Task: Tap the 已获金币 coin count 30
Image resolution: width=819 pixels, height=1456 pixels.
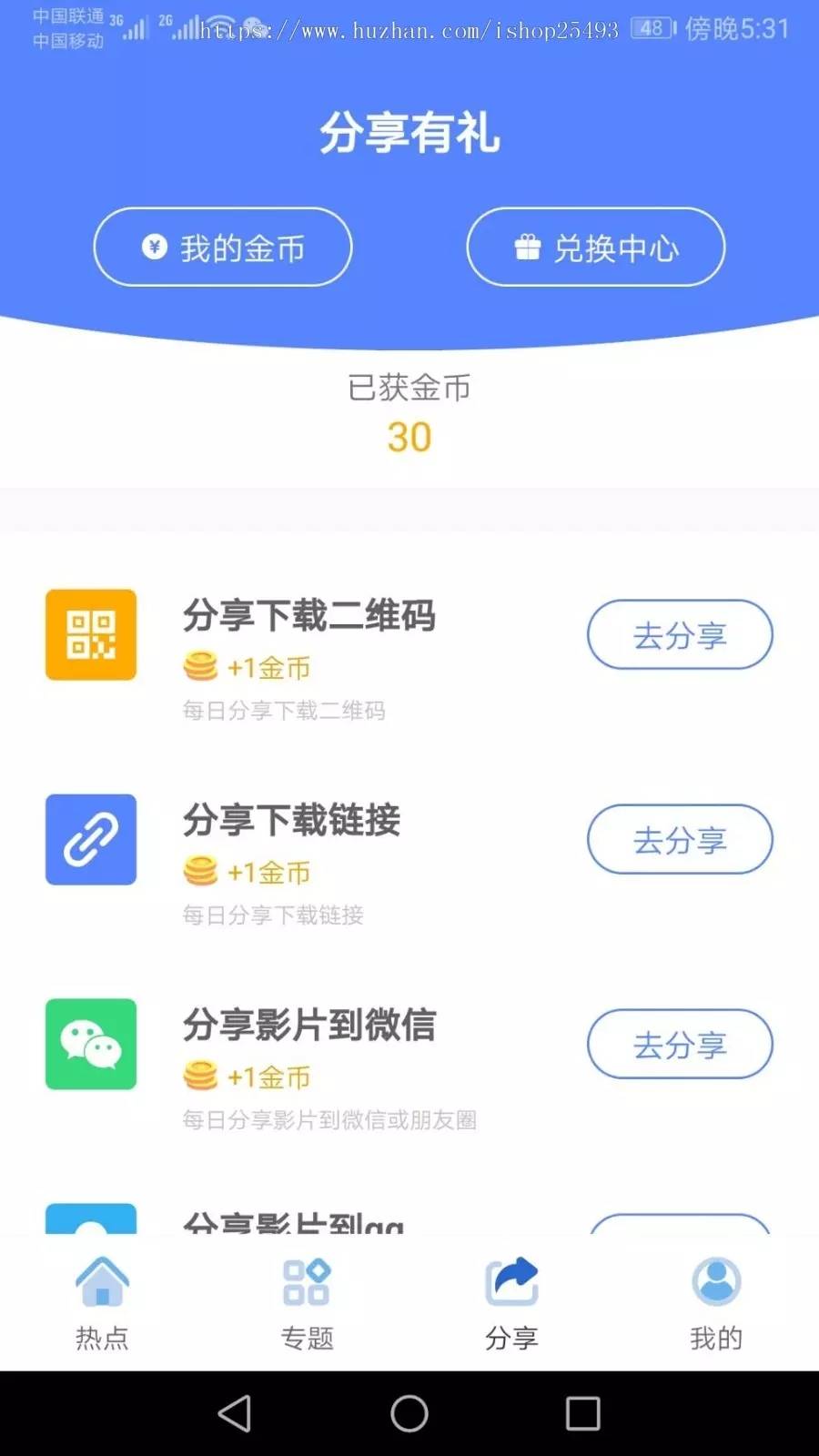Action: point(409,437)
